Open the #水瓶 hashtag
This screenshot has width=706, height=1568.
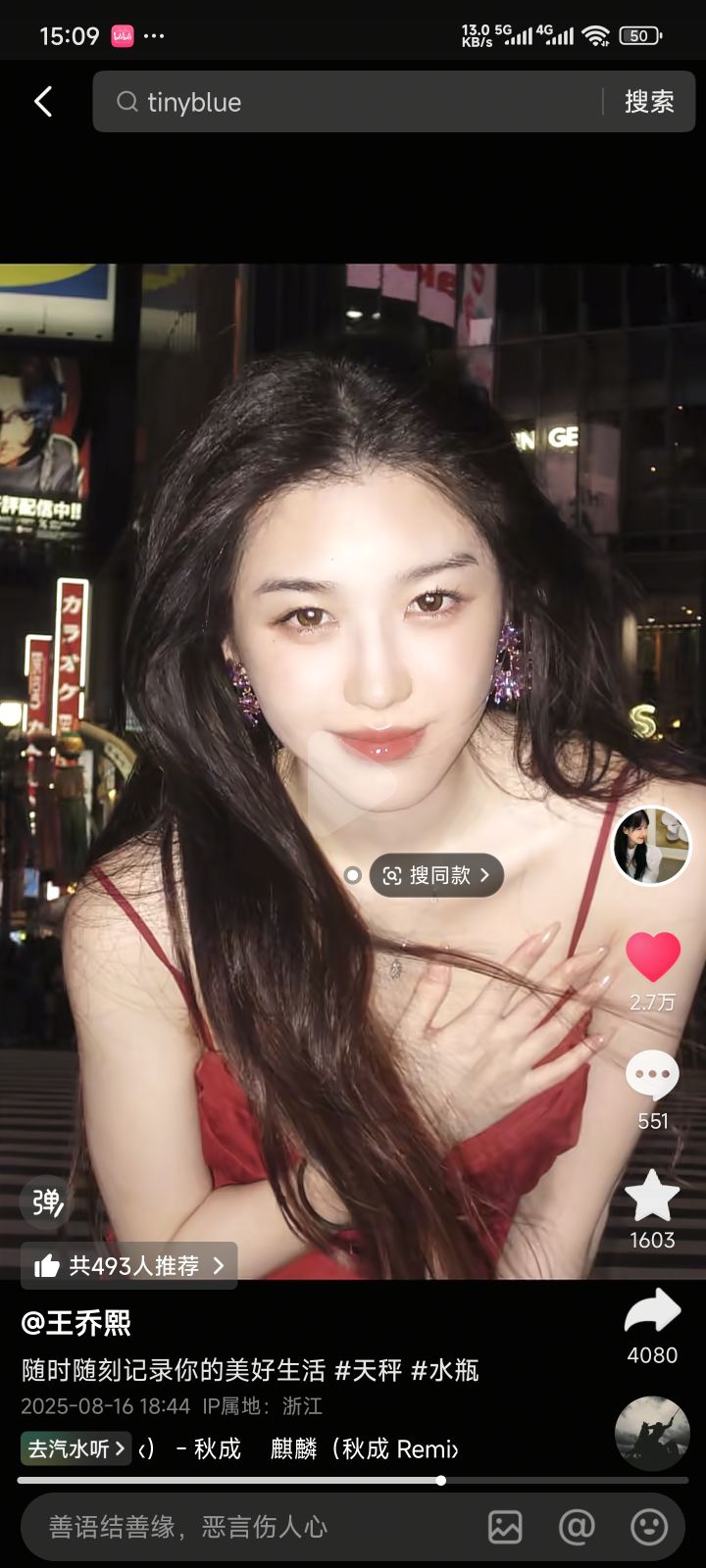(445, 1370)
